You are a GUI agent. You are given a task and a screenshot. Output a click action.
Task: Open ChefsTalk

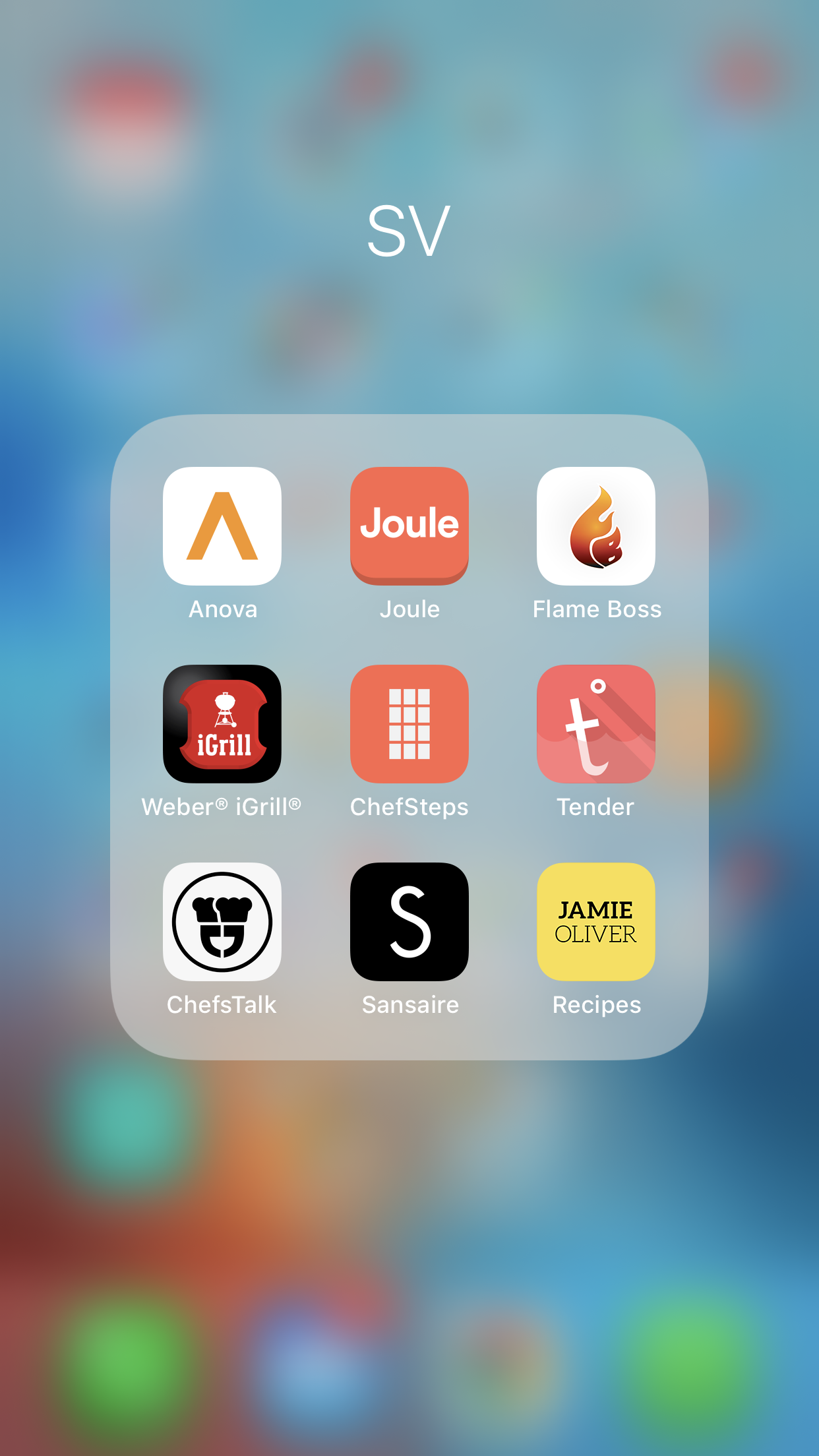(x=222, y=922)
